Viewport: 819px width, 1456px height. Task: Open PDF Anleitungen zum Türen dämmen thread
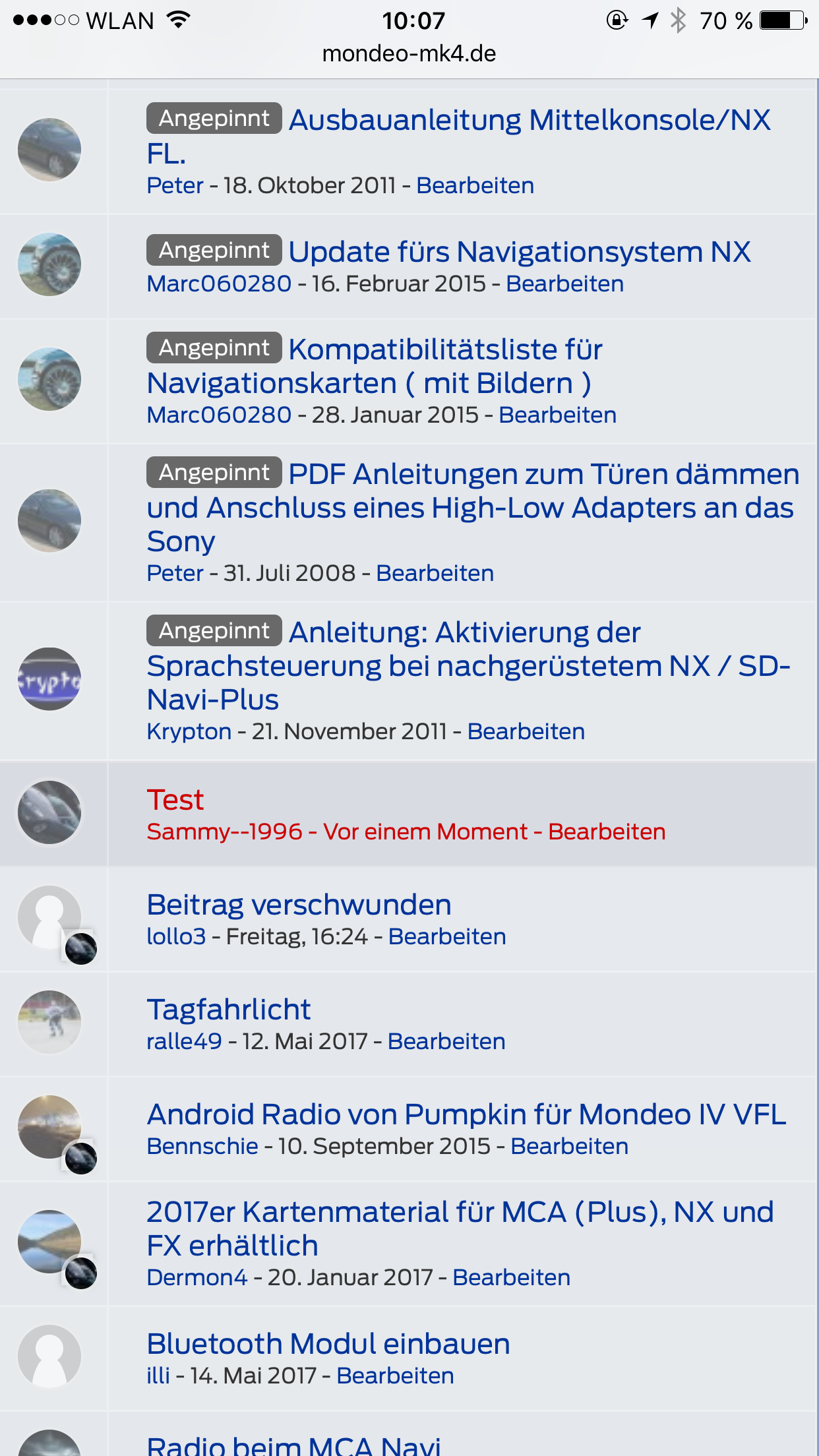[543, 475]
